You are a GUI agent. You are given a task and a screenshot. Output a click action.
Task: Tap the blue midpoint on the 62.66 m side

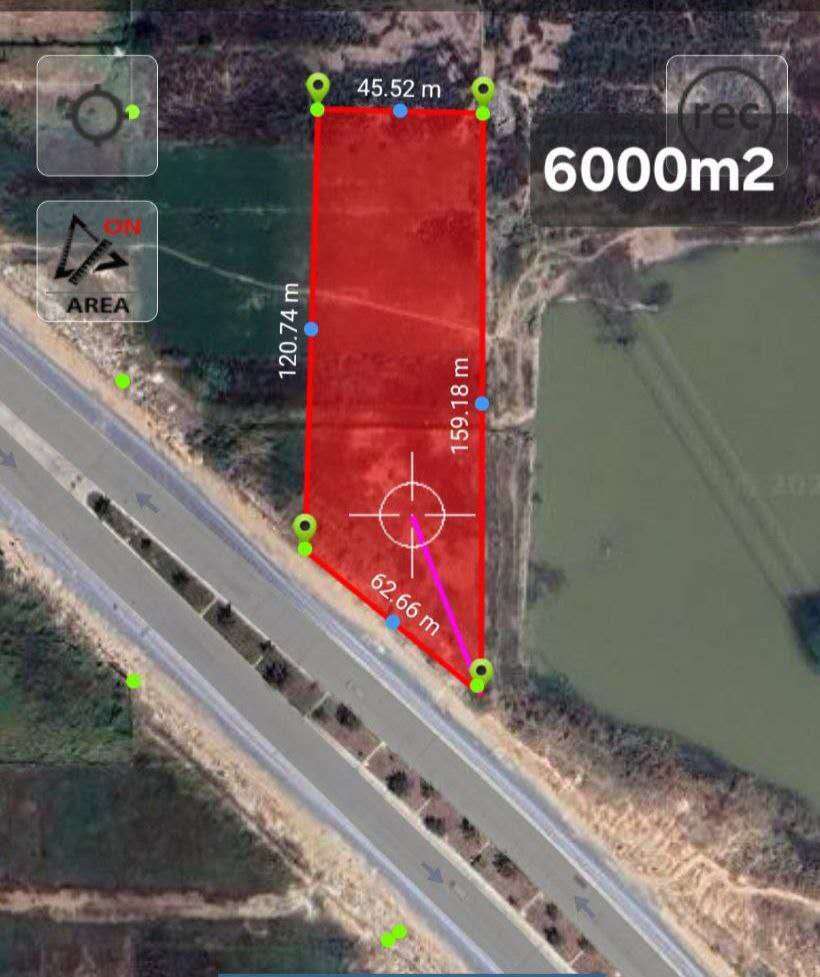tap(392, 622)
